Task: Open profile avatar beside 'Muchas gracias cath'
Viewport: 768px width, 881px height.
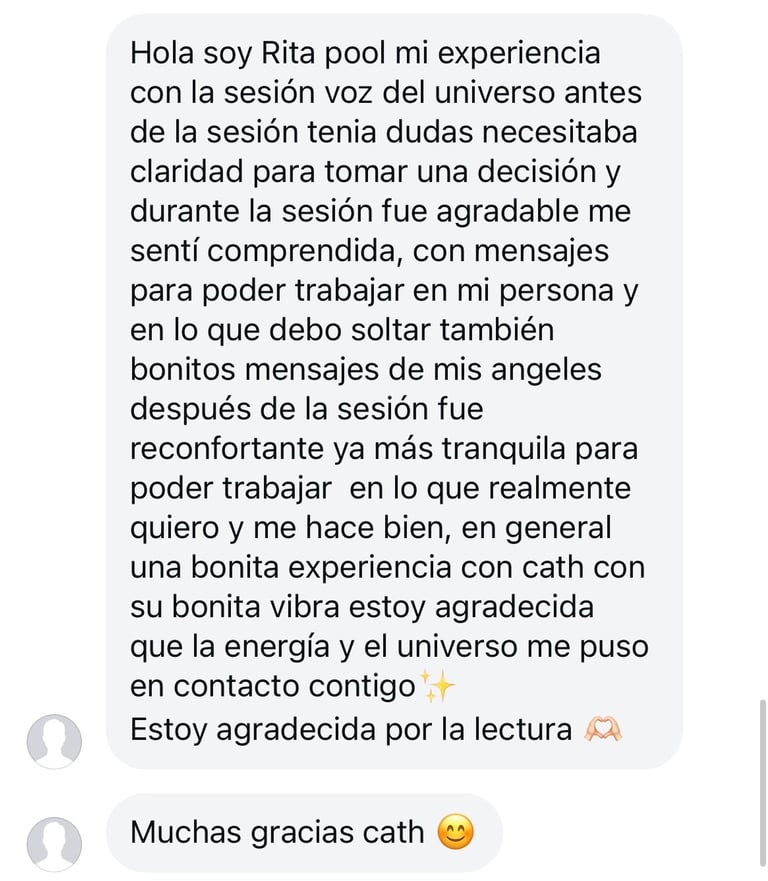Action: 54,844
